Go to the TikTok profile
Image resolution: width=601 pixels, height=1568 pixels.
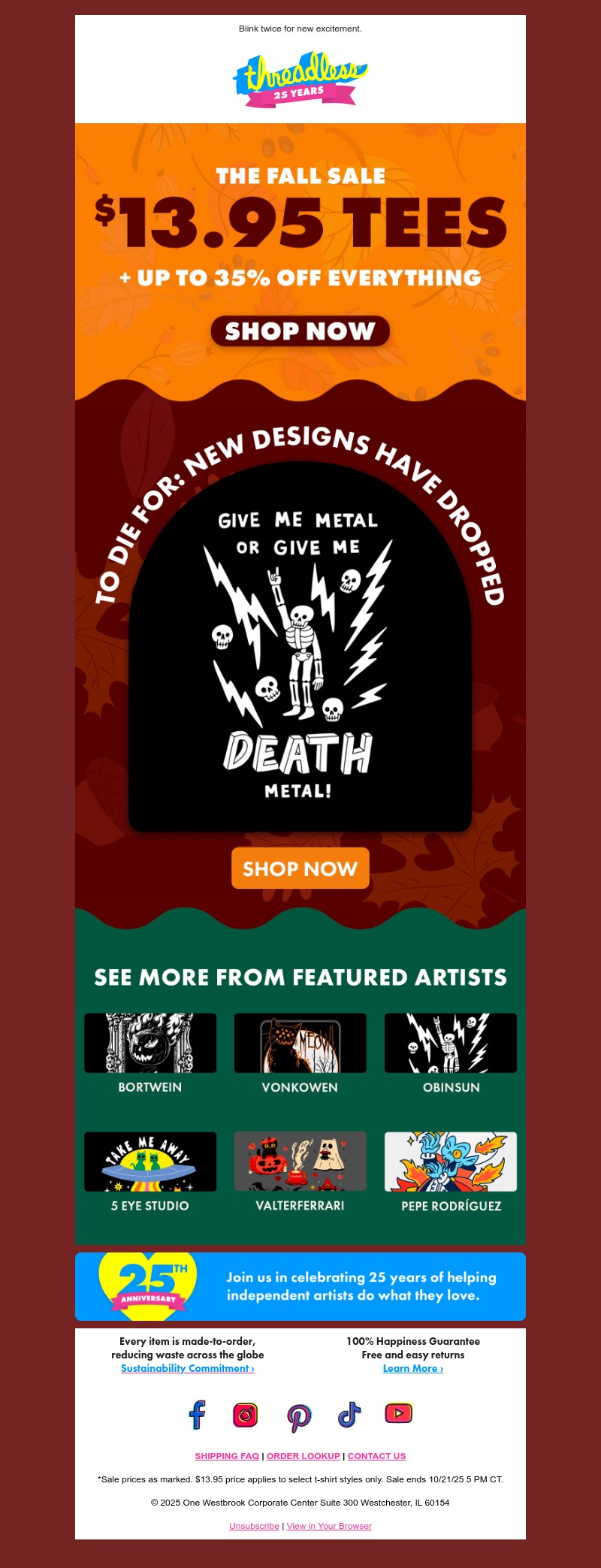point(349,1415)
